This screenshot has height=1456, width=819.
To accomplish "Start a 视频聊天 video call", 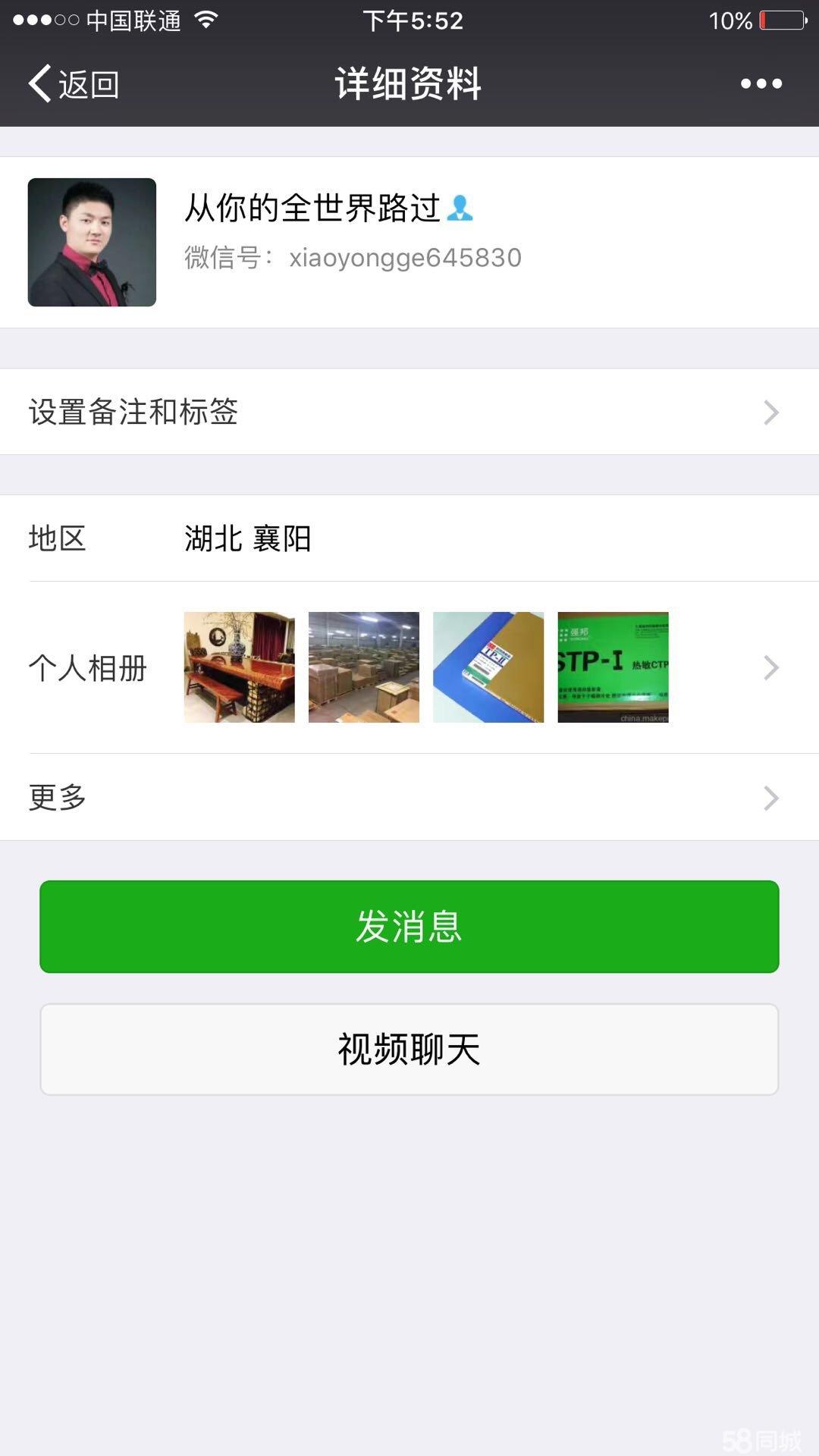I will 409,1050.
